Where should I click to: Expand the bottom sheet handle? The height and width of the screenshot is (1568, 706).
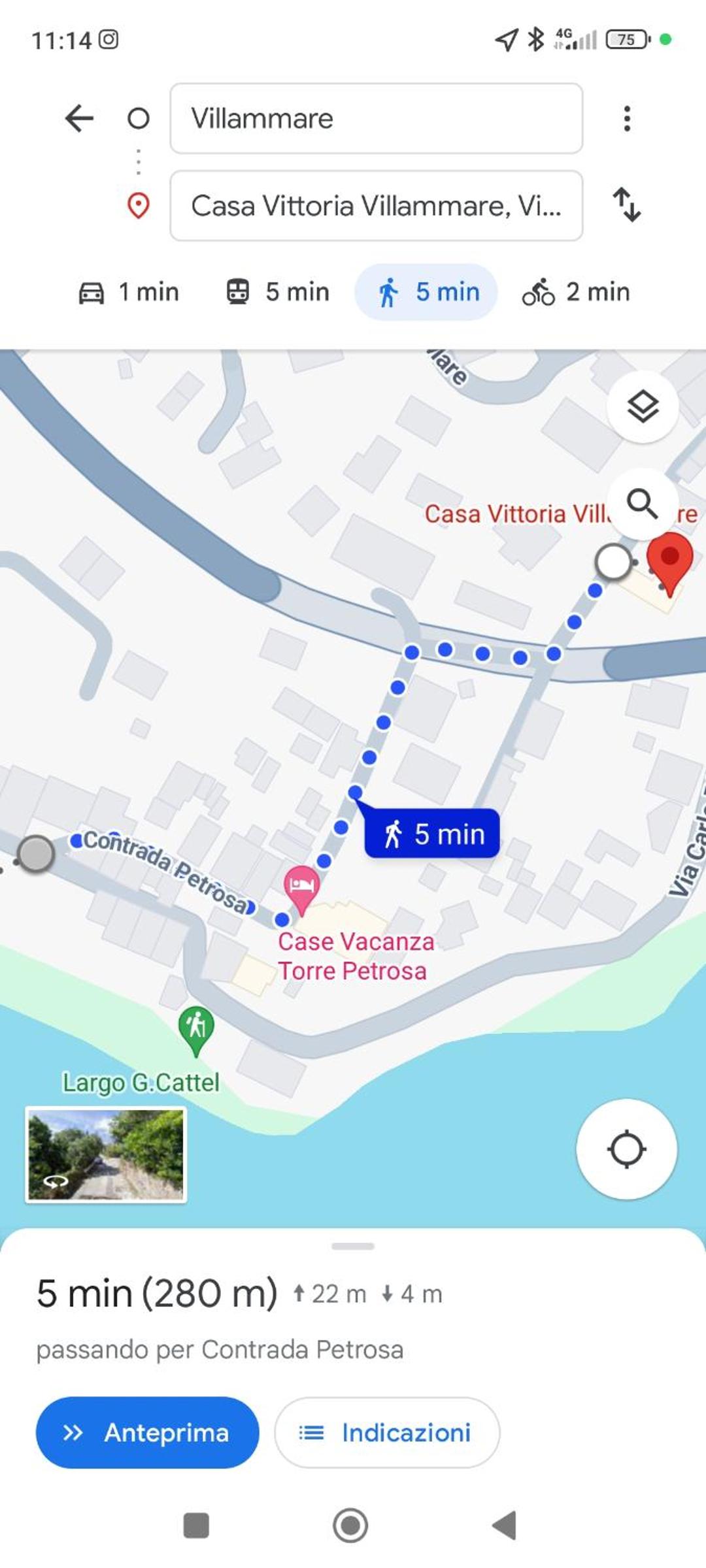coord(353,1247)
